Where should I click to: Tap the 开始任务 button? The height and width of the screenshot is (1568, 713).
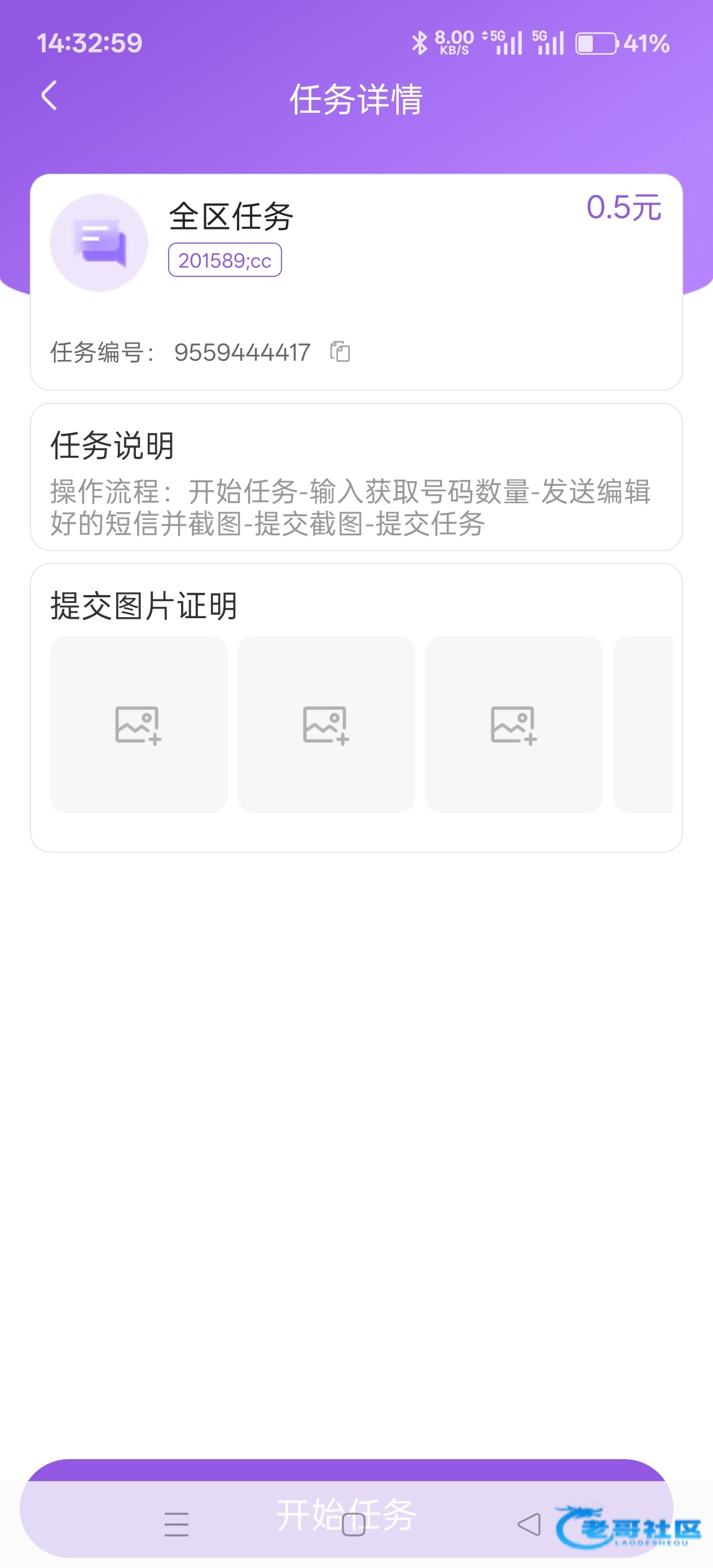(x=346, y=1508)
